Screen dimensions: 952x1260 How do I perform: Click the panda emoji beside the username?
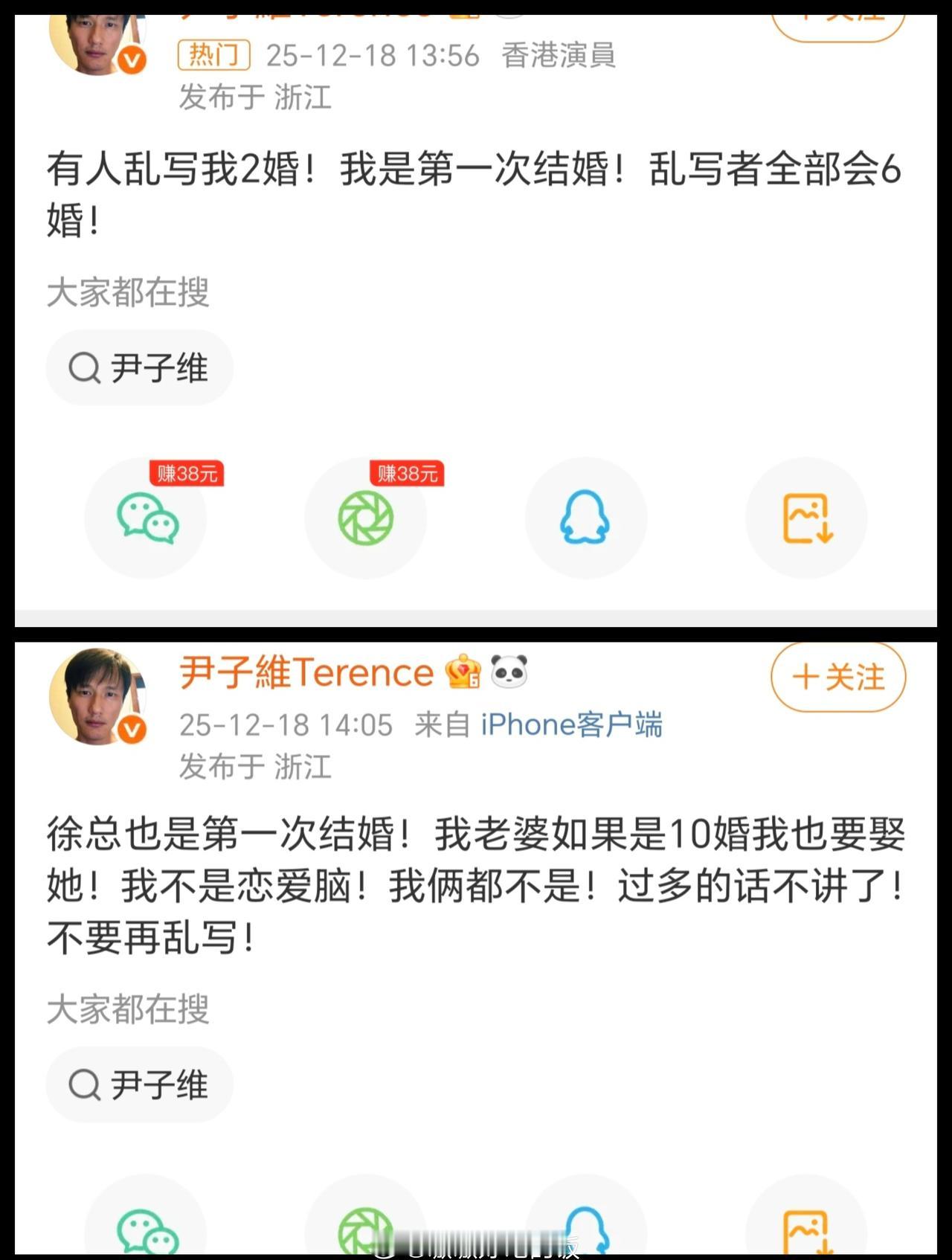click(509, 672)
